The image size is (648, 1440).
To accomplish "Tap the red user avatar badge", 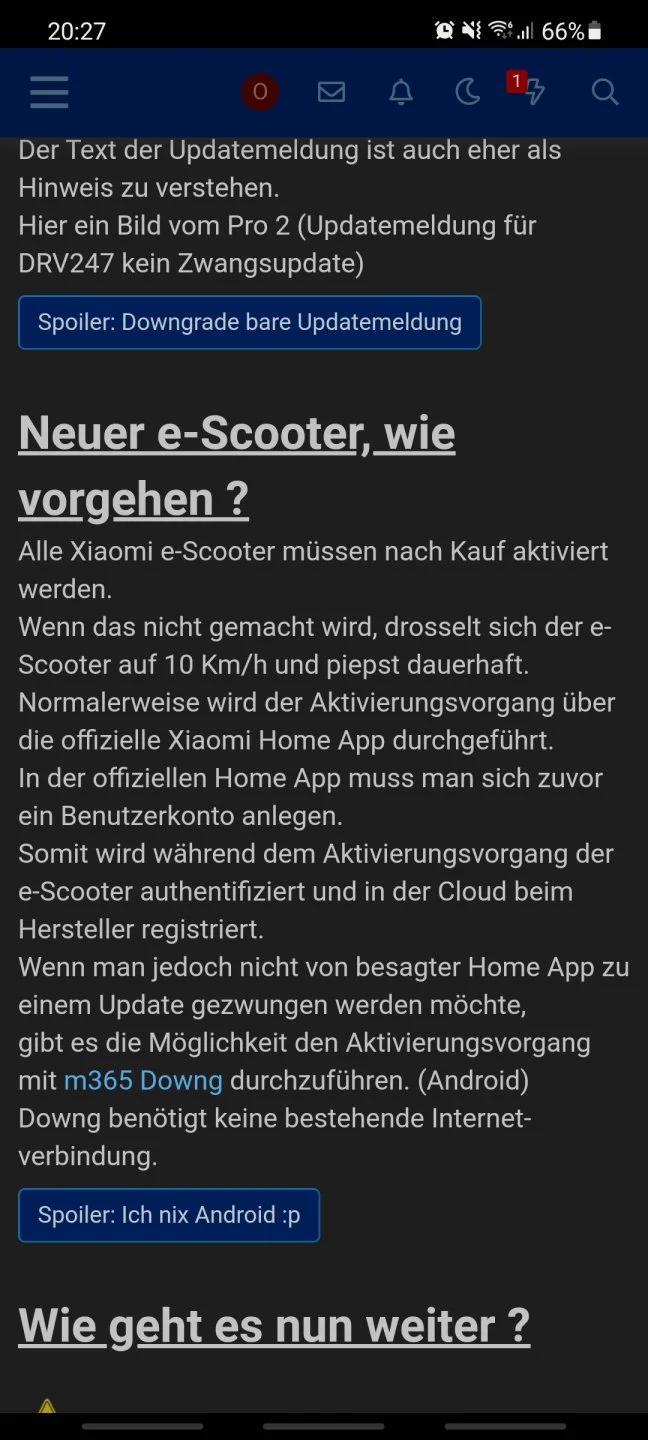I will (260, 93).
